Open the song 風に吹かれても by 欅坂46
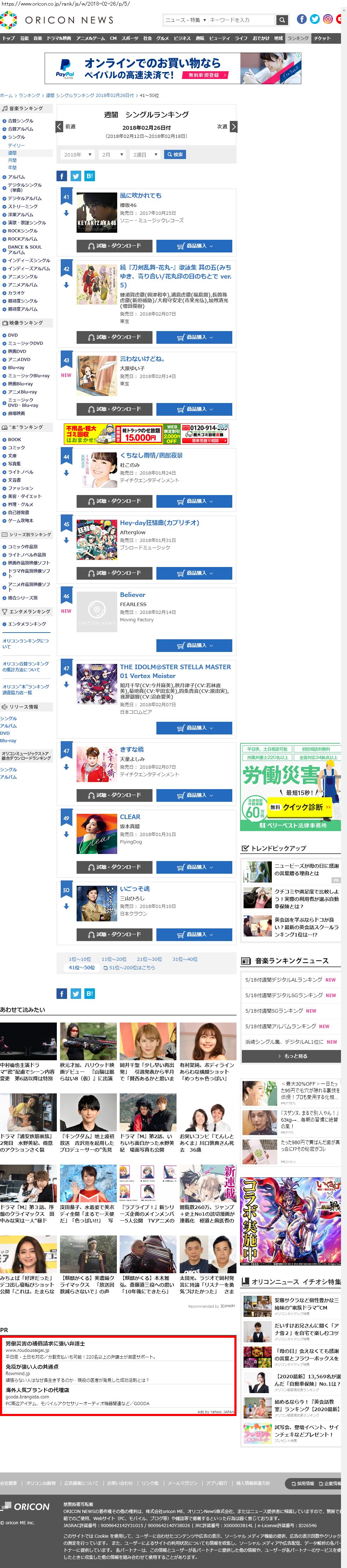 (x=141, y=195)
